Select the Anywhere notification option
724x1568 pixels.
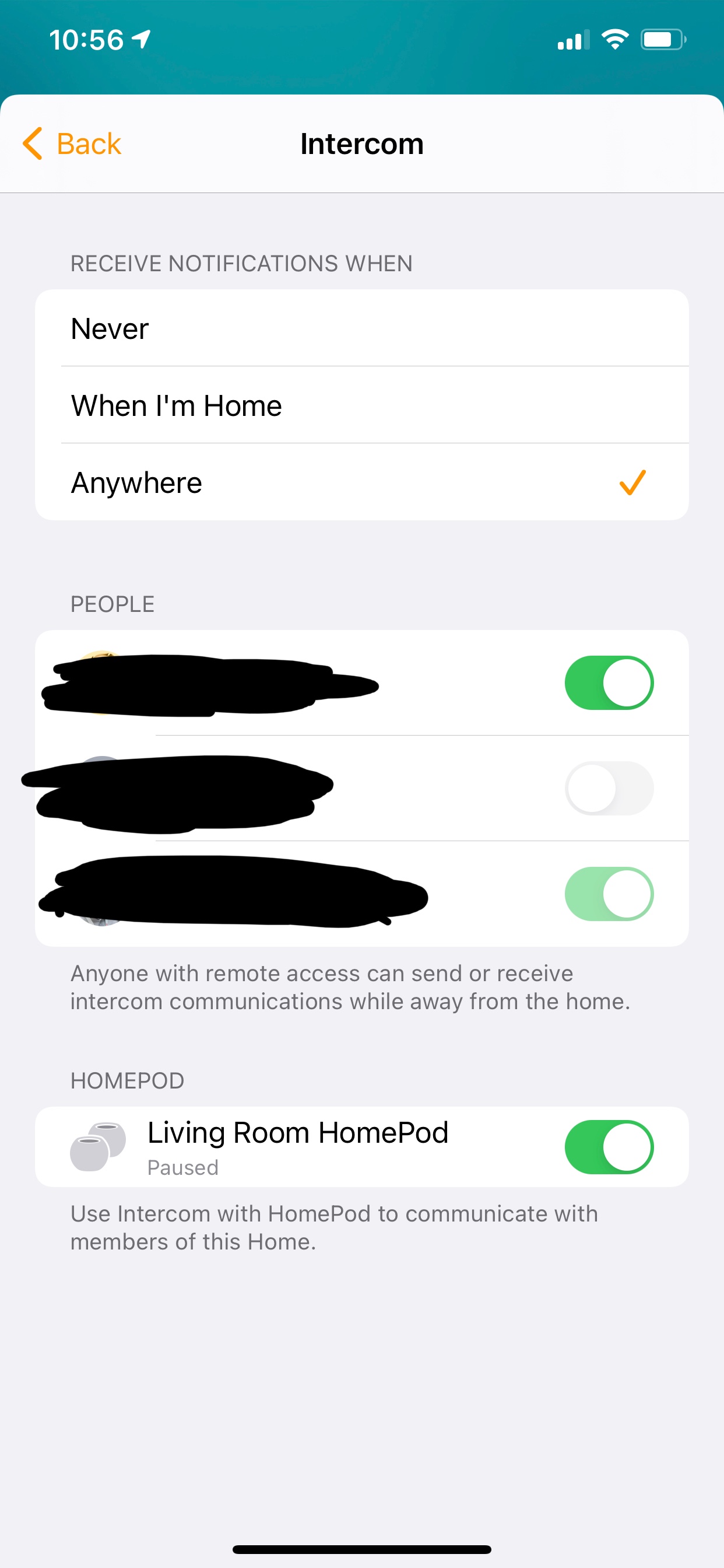click(361, 482)
